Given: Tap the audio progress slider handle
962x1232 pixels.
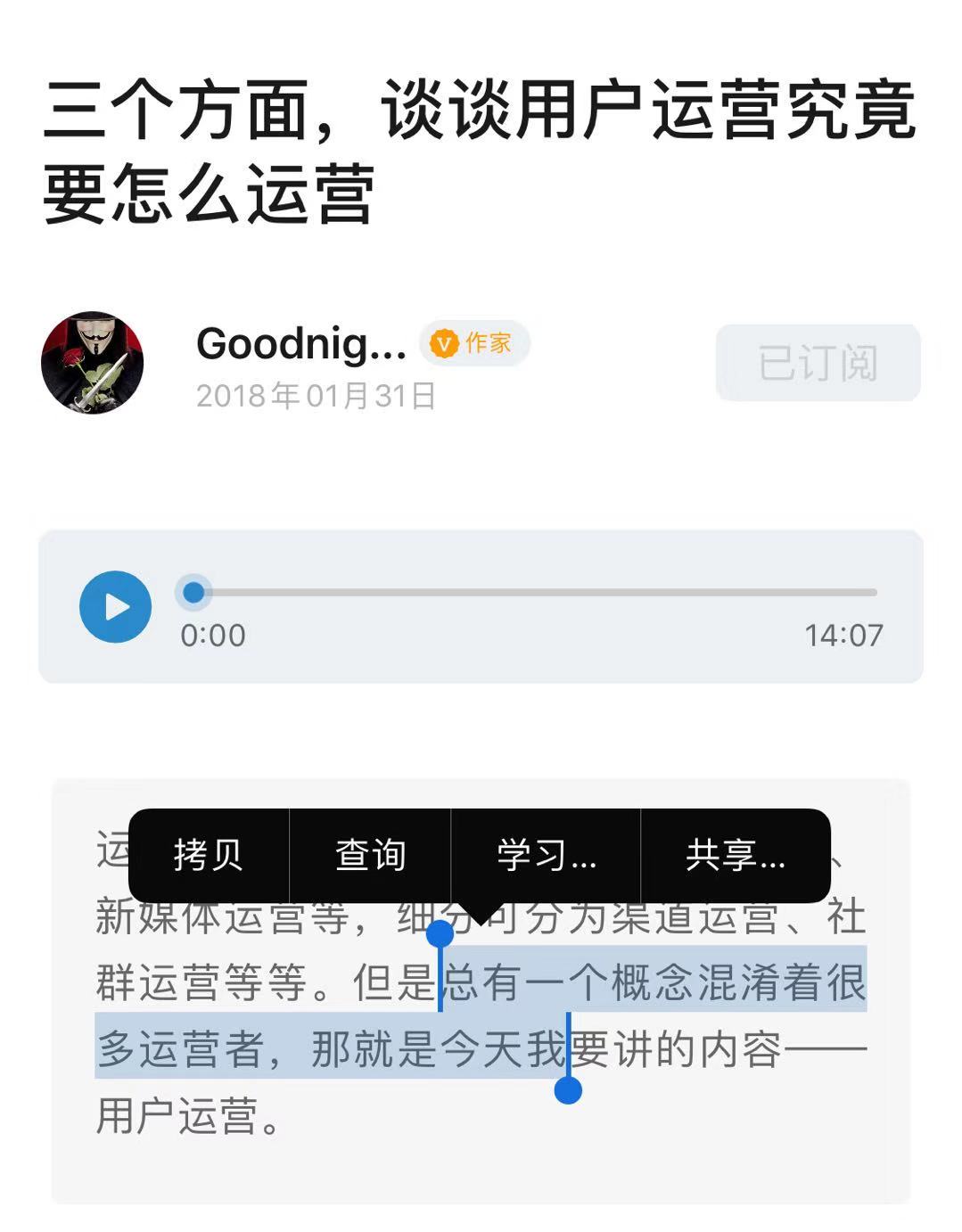Looking at the screenshot, I should tap(194, 593).
